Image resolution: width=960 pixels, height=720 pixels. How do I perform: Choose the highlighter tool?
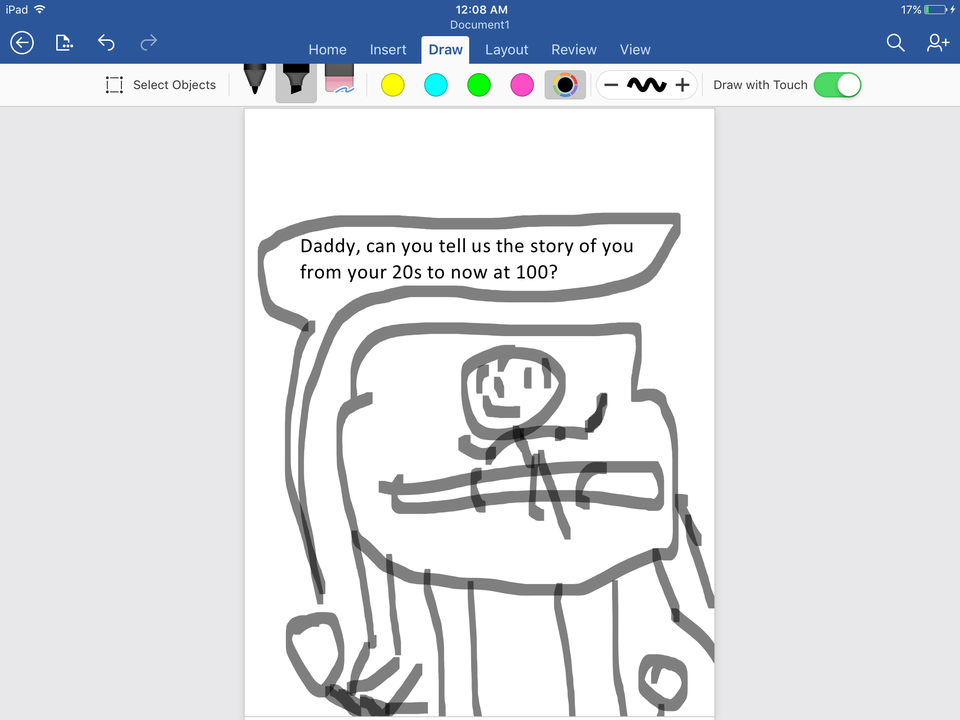coord(296,82)
